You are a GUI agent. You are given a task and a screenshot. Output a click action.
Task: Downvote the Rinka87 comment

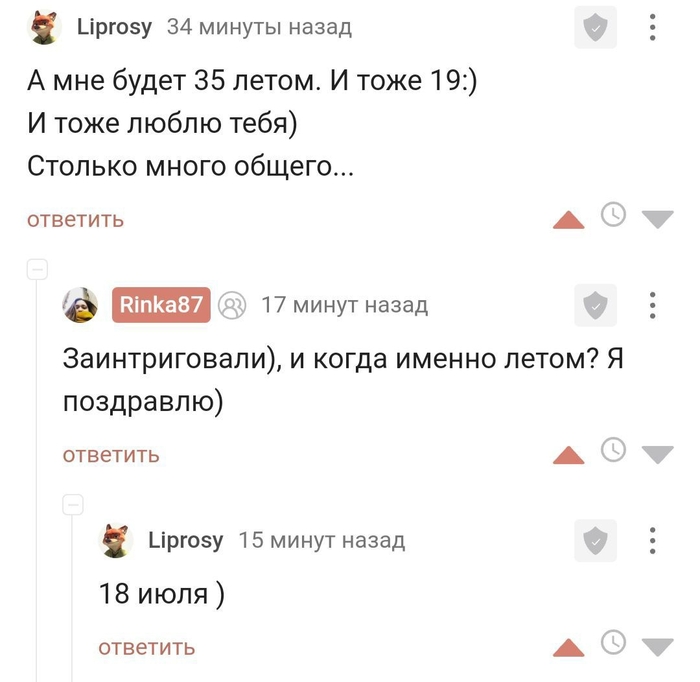(657, 455)
